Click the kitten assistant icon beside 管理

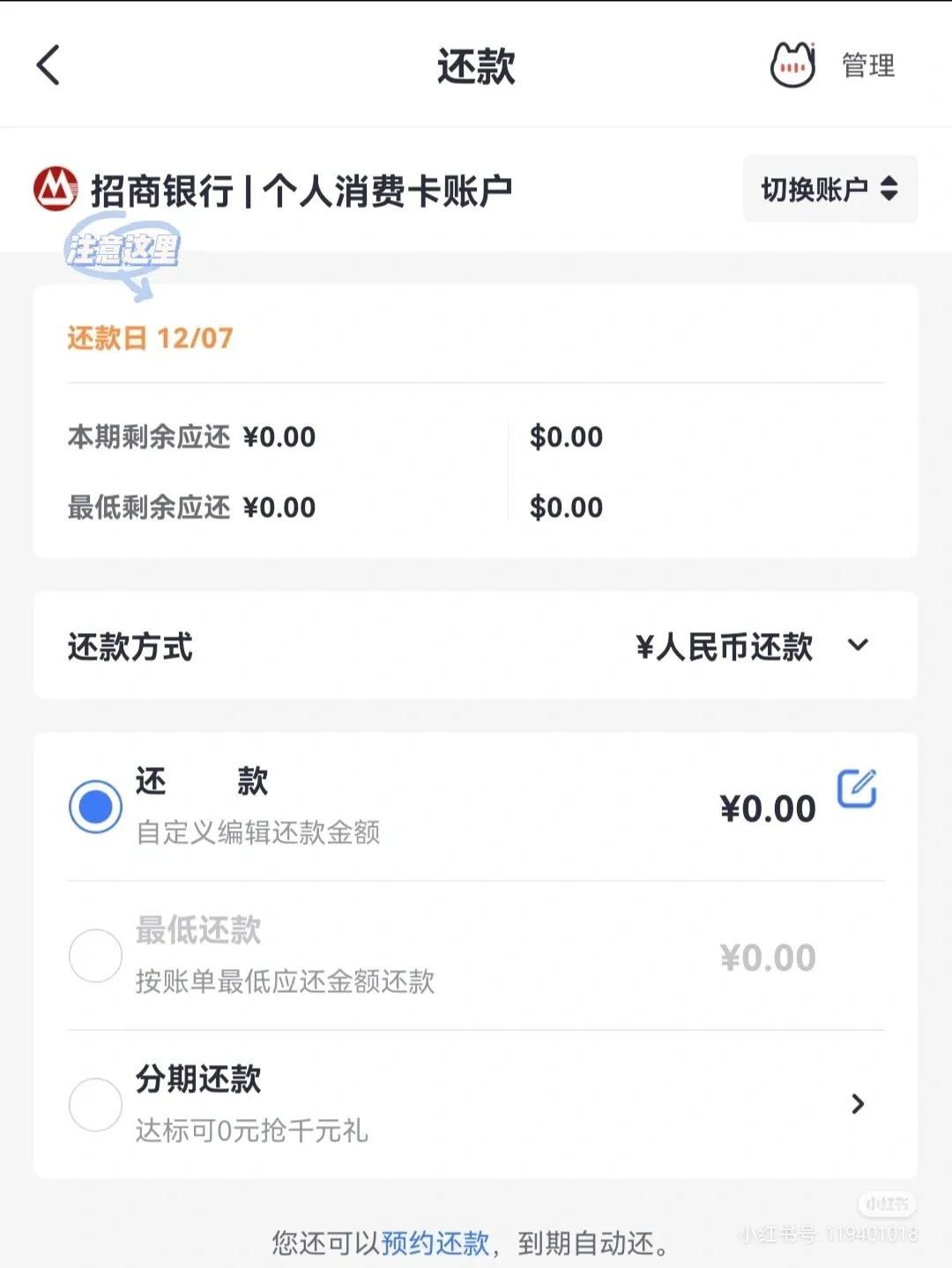click(x=794, y=64)
